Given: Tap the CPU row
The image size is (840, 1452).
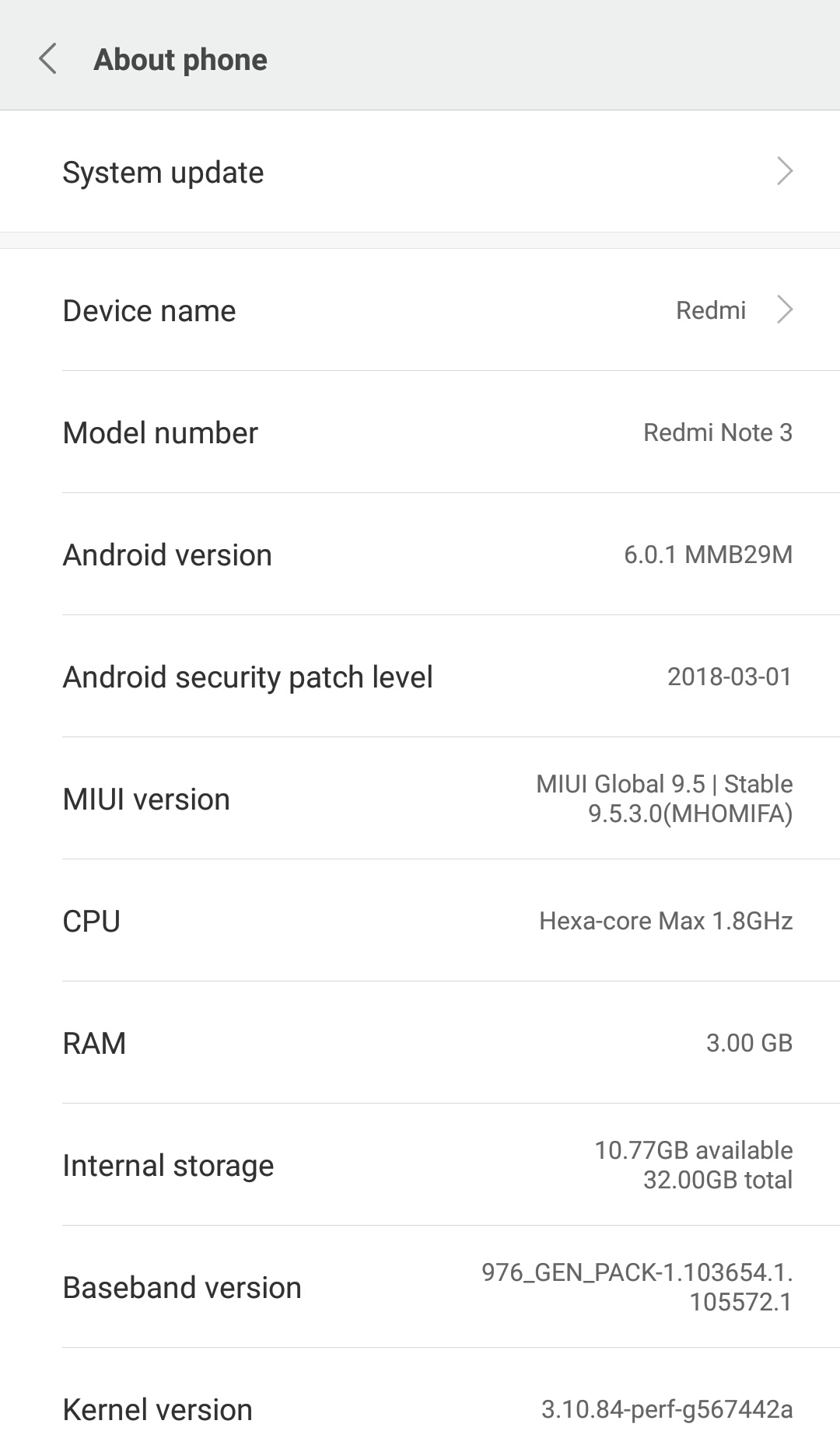Looking at the screenshot, I should [420, 921].
